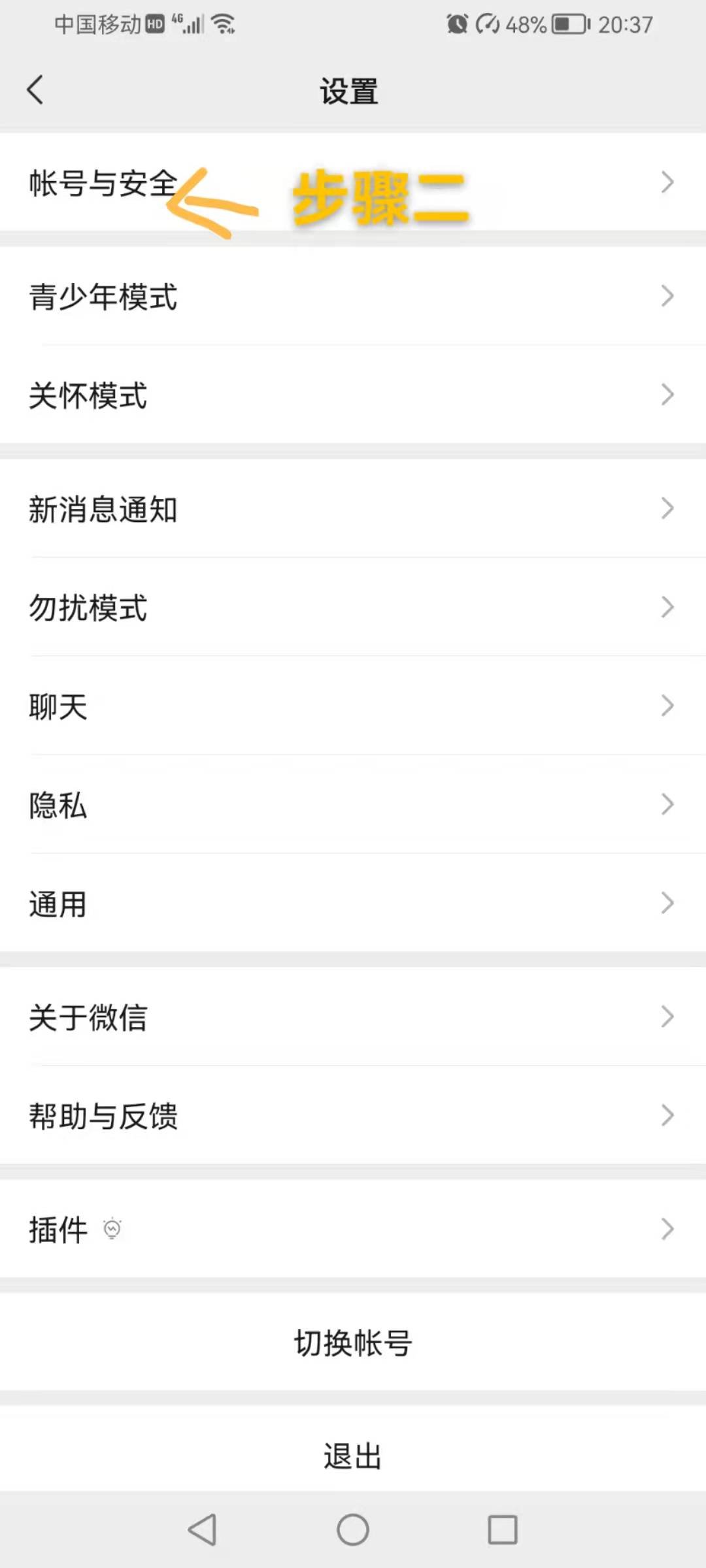Image resolution: width=706 pixels, height=1568 pixels.
Task: Tap the alarm clock icon in the status bar
Action: [x=458, y=23]
